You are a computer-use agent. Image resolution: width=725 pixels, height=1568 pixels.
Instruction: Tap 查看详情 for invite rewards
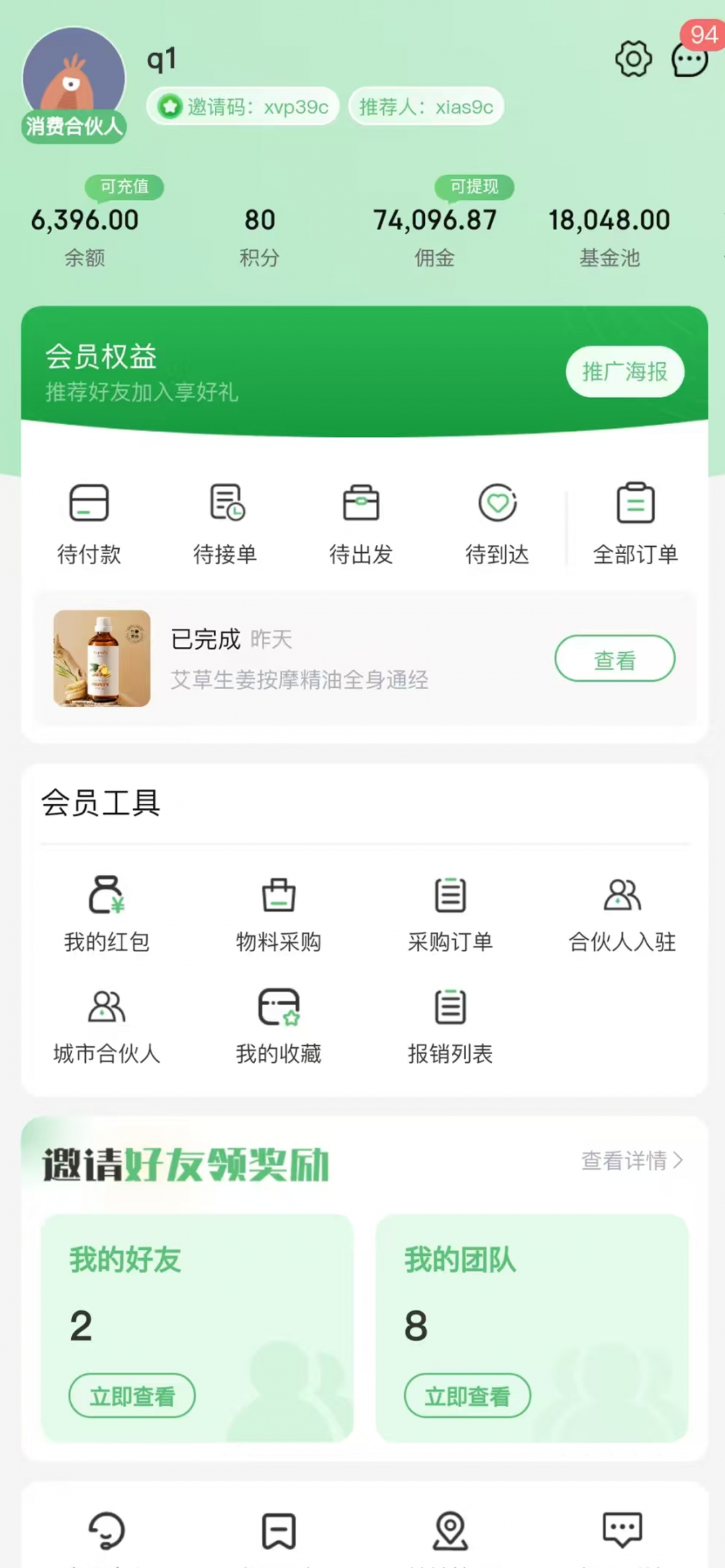pyautogui.click(x=632, y=1160)
